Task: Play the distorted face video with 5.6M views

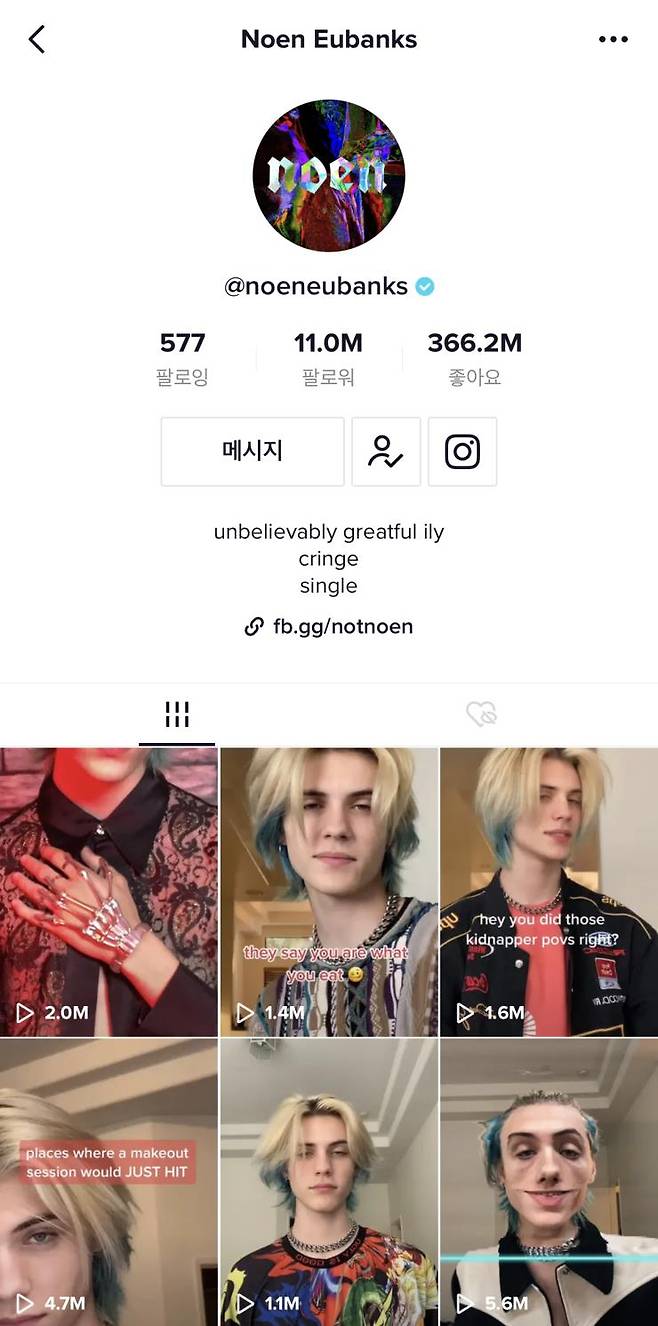Action: point(549,1180)
